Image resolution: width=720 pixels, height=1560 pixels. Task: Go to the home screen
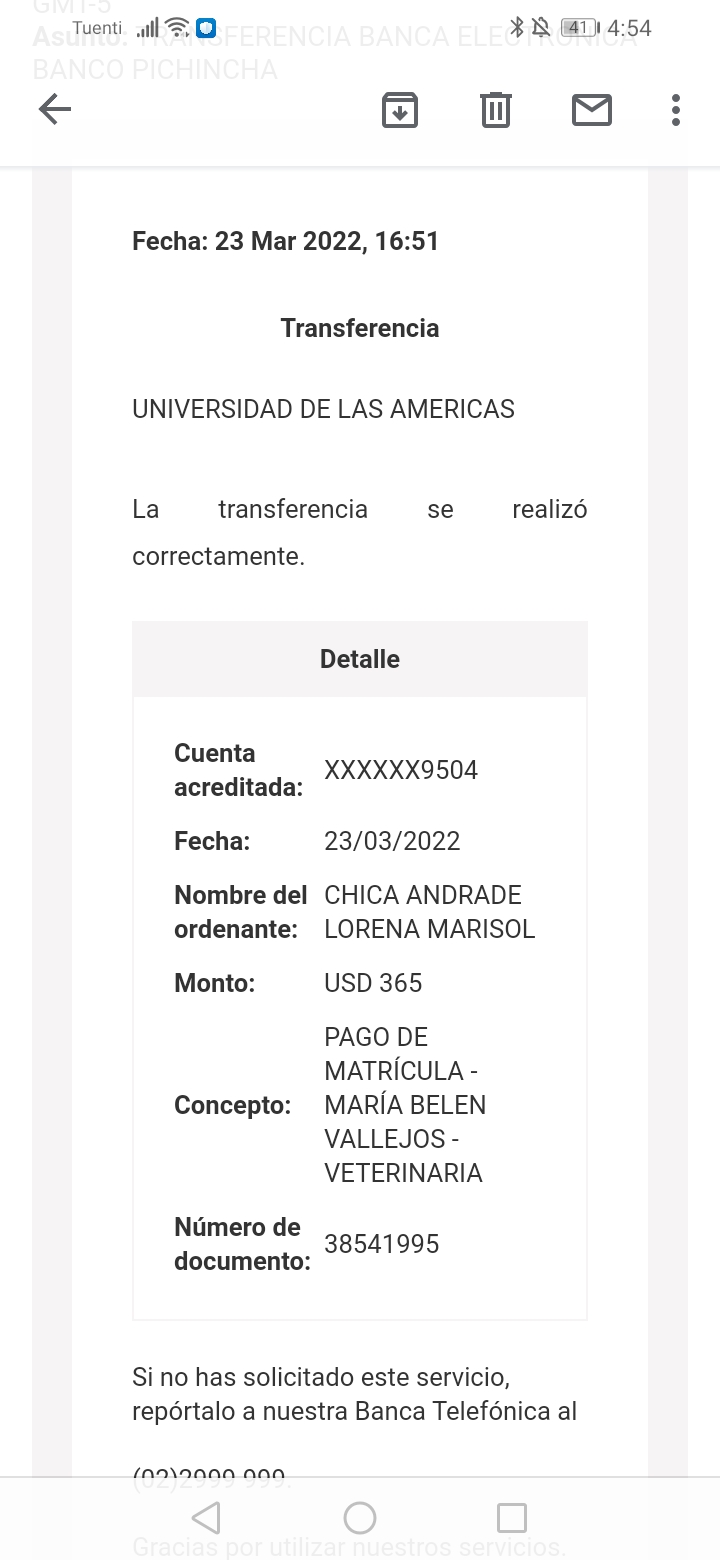pos(360,1518)
